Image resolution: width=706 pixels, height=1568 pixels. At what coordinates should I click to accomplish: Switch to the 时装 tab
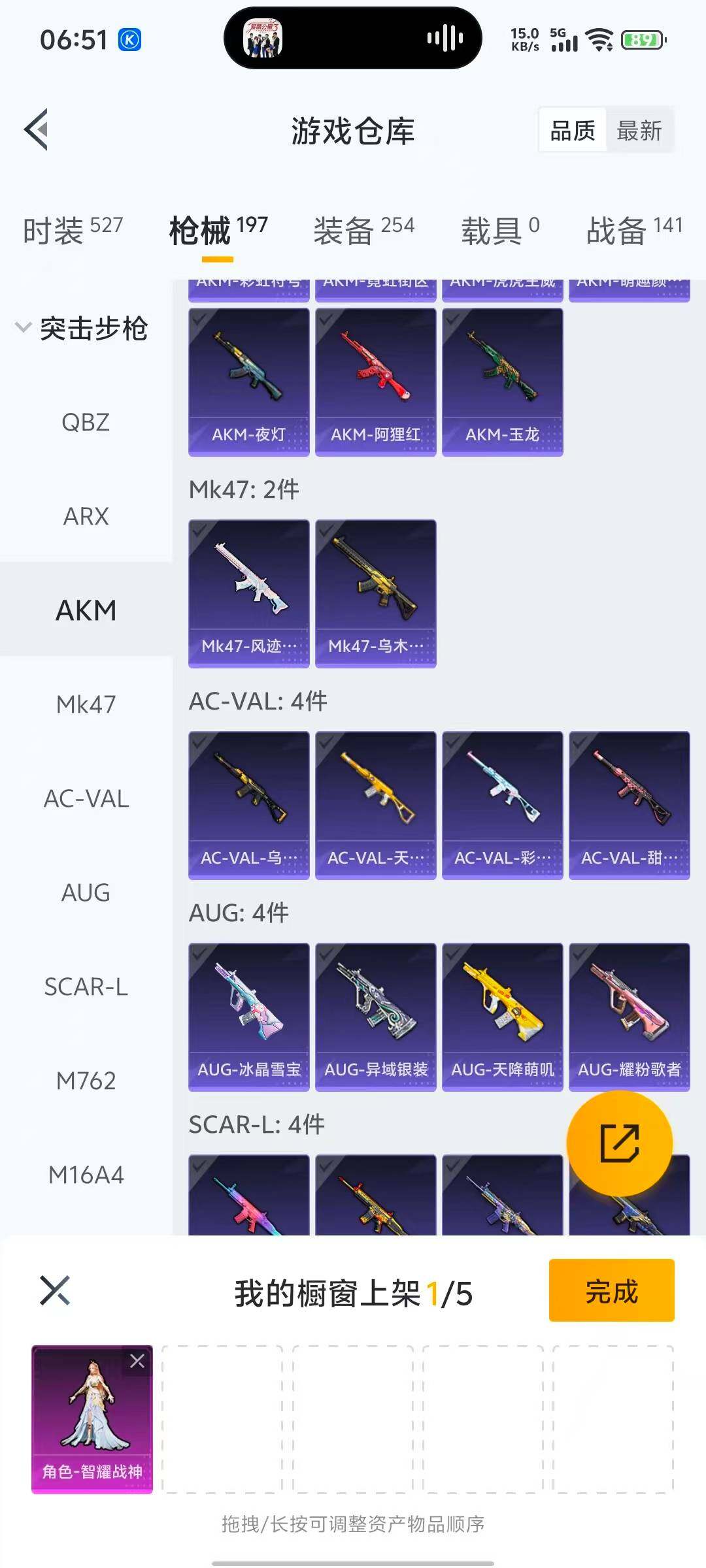coord(73,230)
